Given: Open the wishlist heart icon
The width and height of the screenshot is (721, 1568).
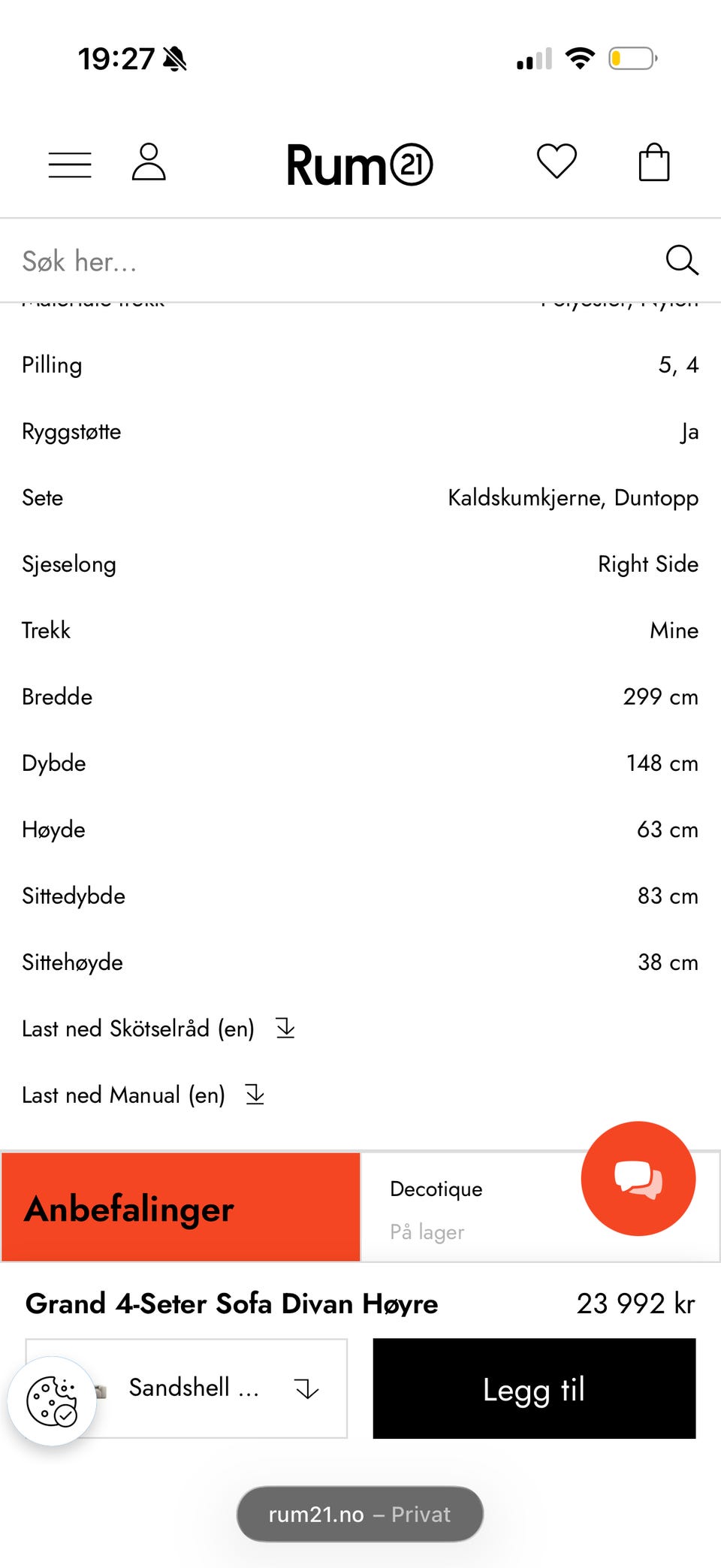Looking at the screenshot, I should (557, 162).
